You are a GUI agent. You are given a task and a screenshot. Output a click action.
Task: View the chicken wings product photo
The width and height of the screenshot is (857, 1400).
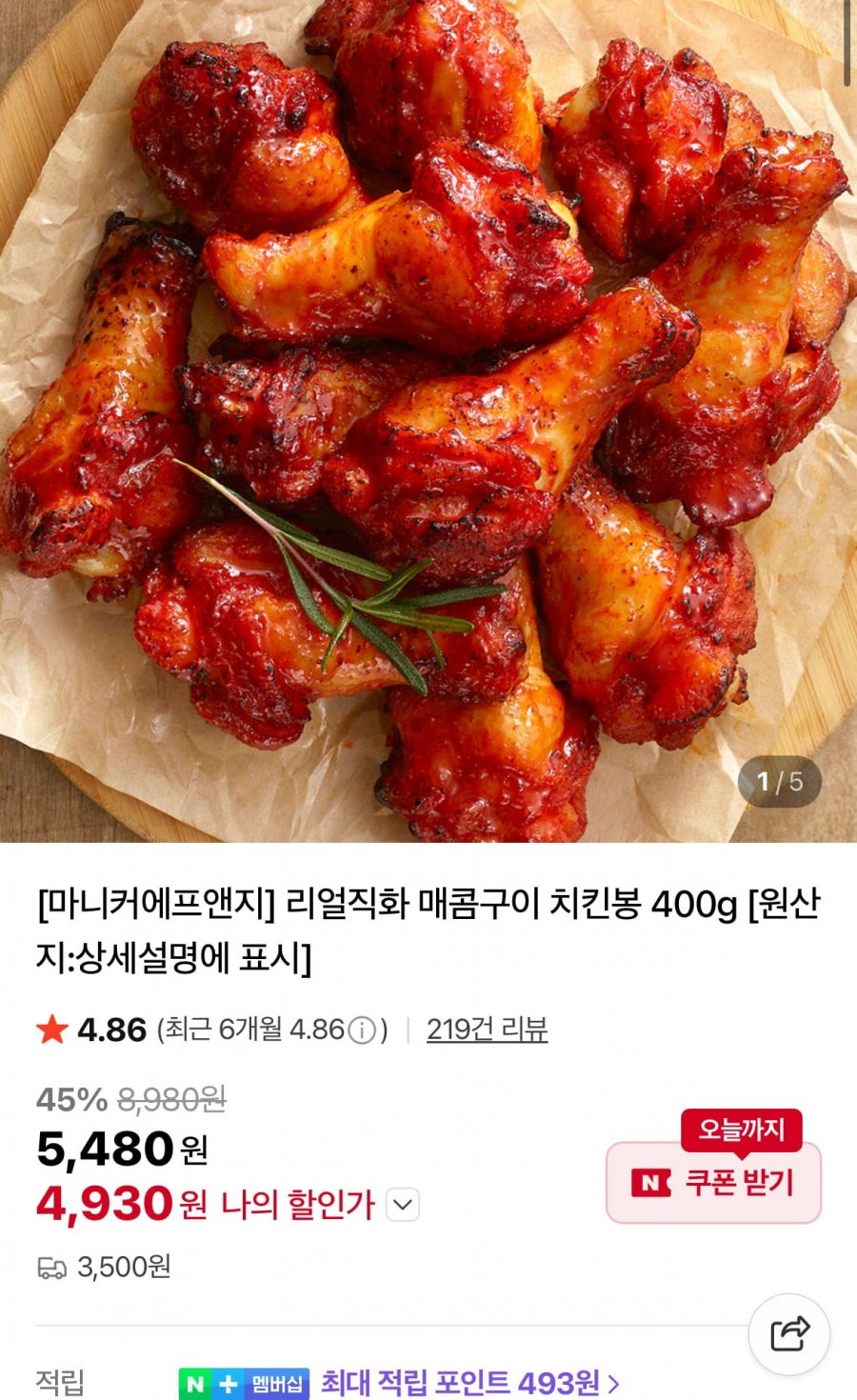(428, 419)
